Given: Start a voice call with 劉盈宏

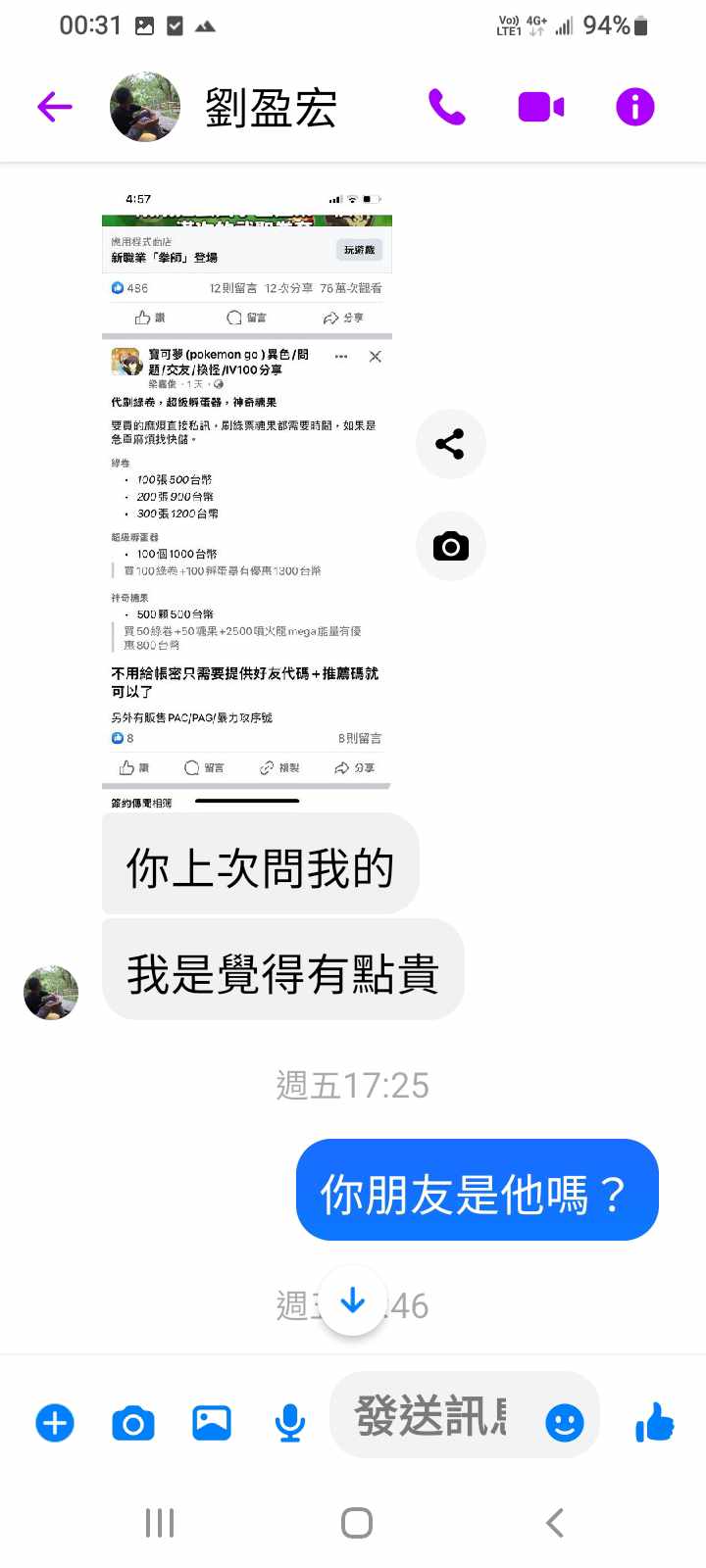Looking at the screenshot, I should [447, 107].
